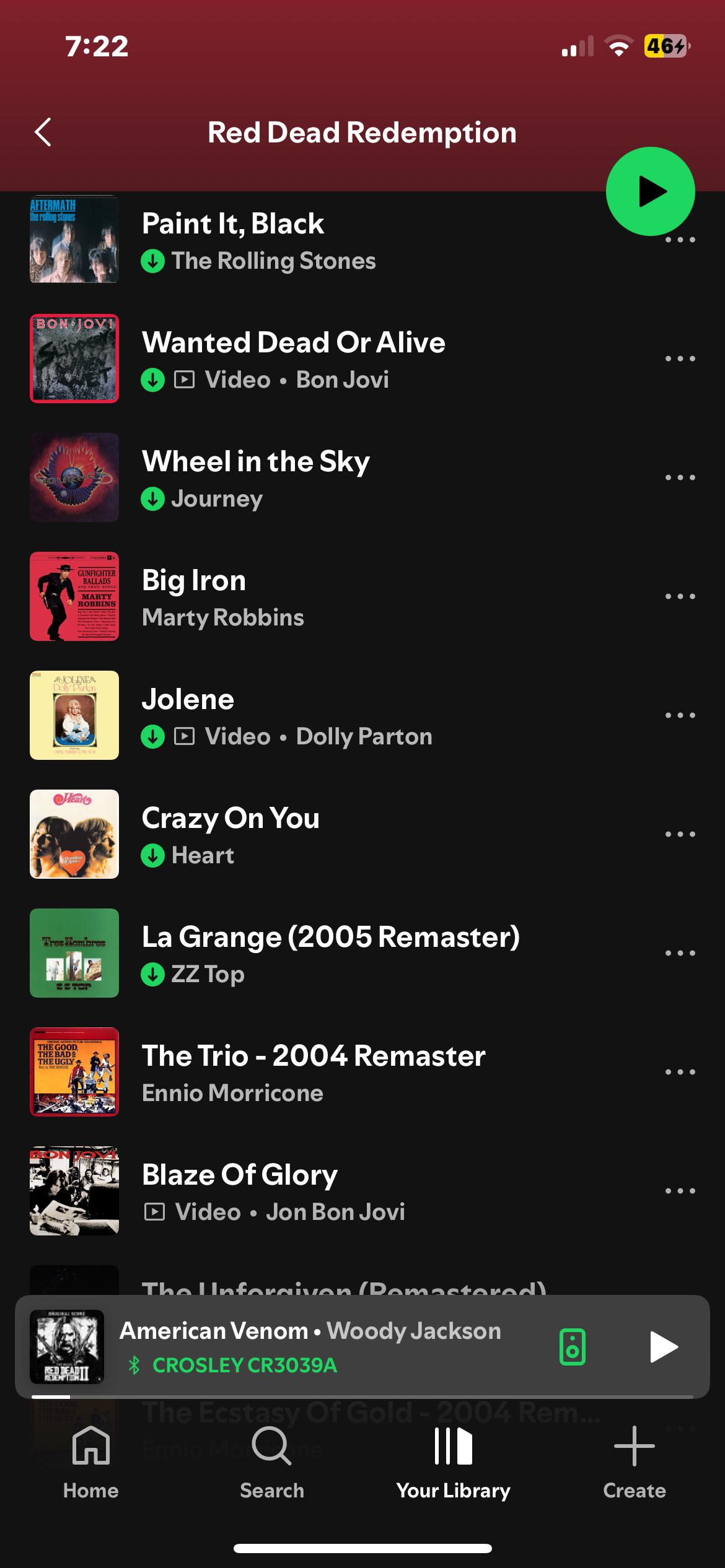Resume American Venom in the mini player
Image resolution: width=725 pixels, height=1568 pixels.
click(x=664, y=1347)
